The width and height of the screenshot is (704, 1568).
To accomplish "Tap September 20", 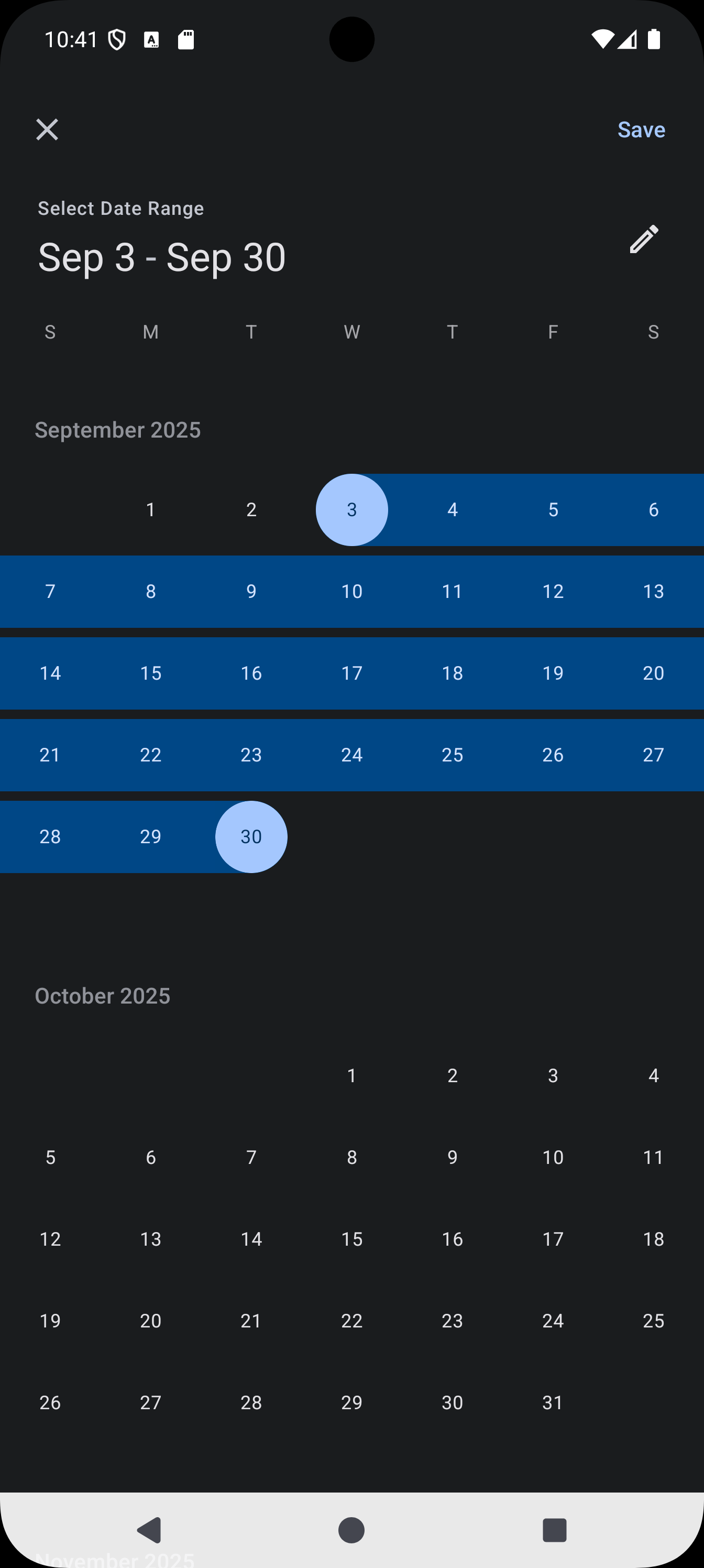I will pyautogui.click(x=653, y=673).
